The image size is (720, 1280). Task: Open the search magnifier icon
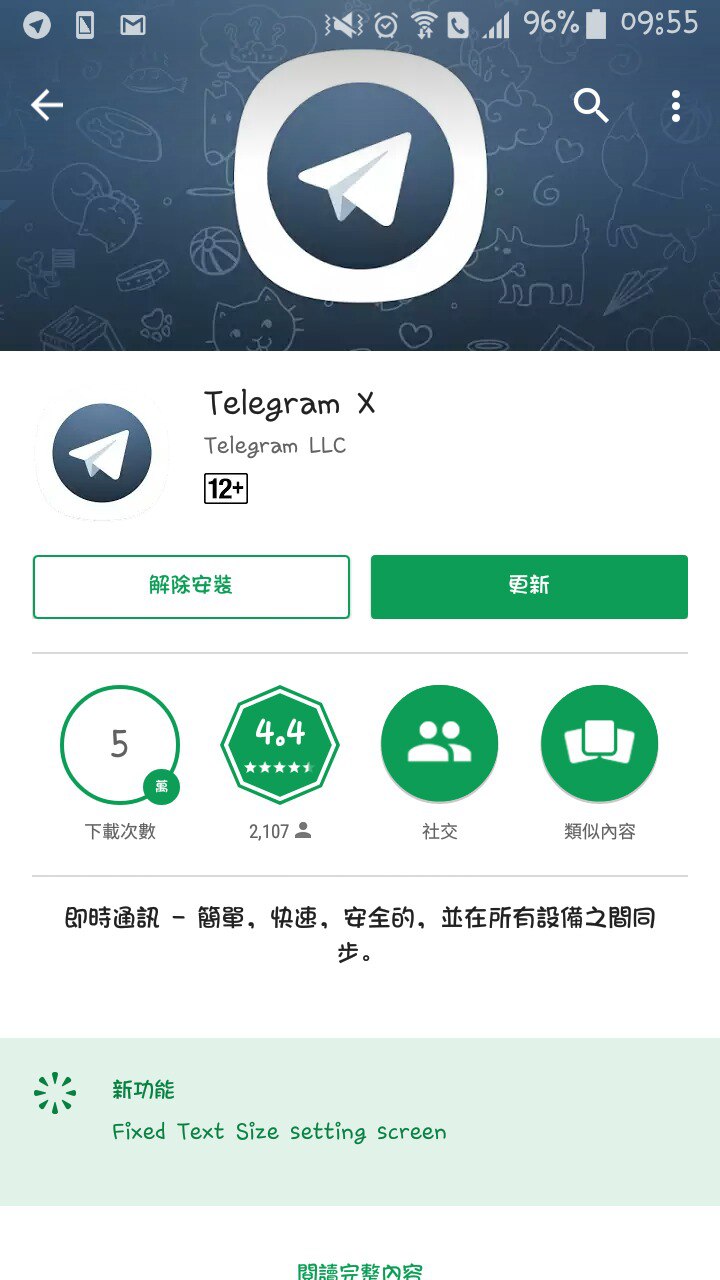coord(591,105)
